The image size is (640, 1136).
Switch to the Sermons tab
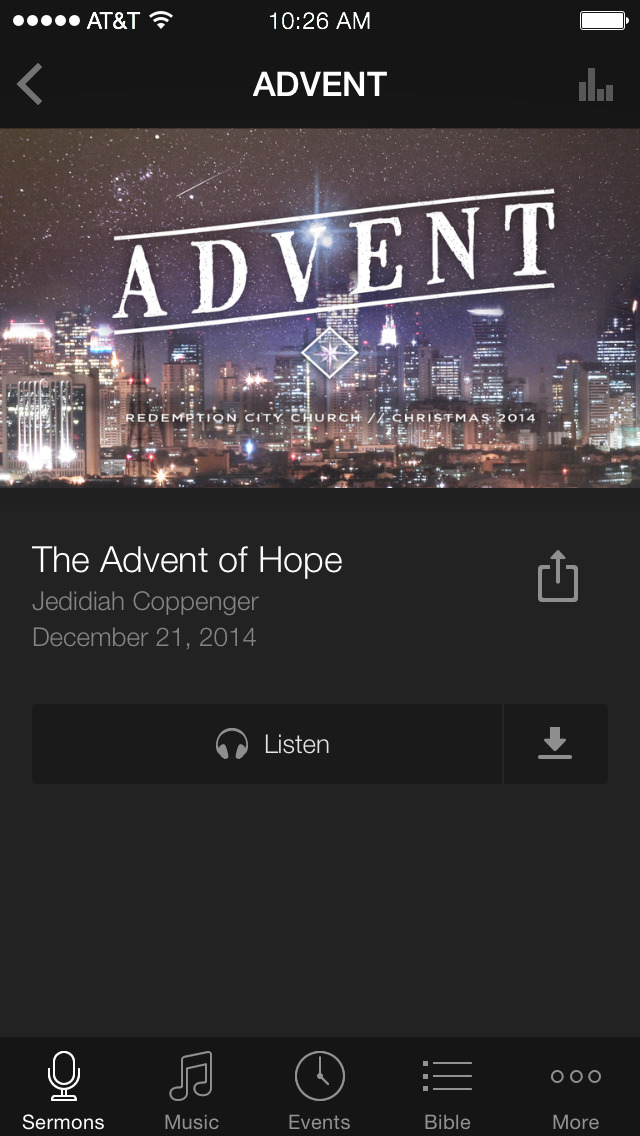(x=63, y=1088)
